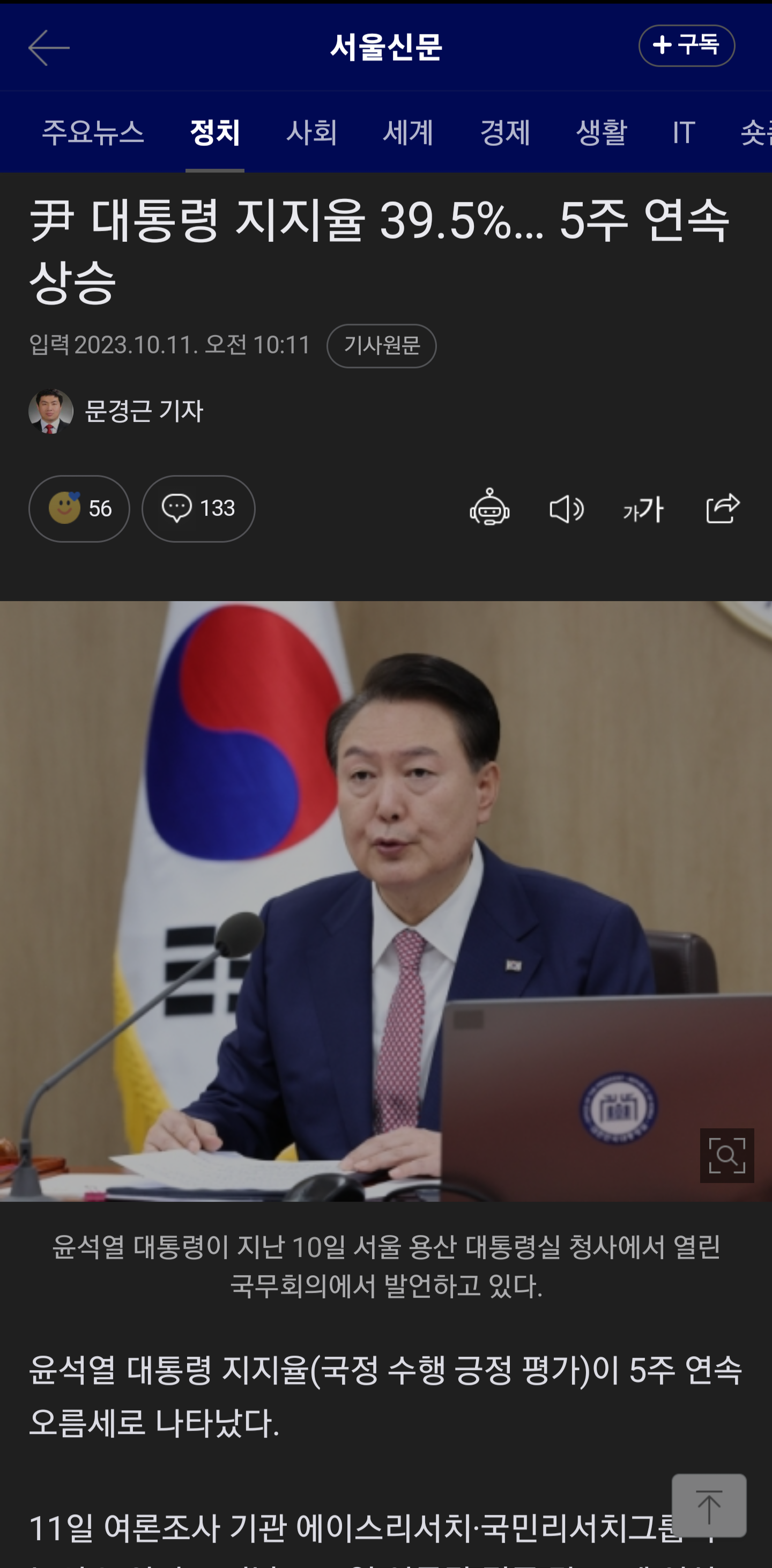React to the article with the emoji button

(x=79, y=508)
